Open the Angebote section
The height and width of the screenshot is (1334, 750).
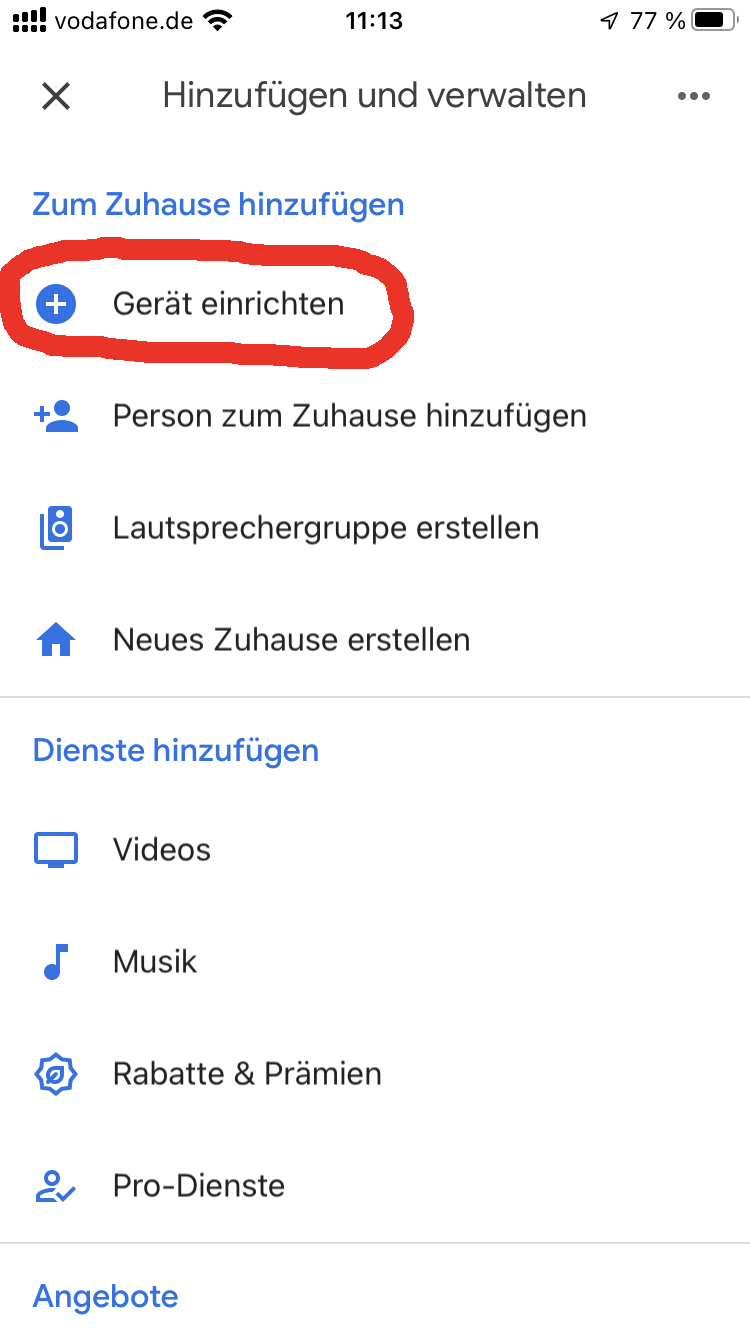click(104, 1296)
